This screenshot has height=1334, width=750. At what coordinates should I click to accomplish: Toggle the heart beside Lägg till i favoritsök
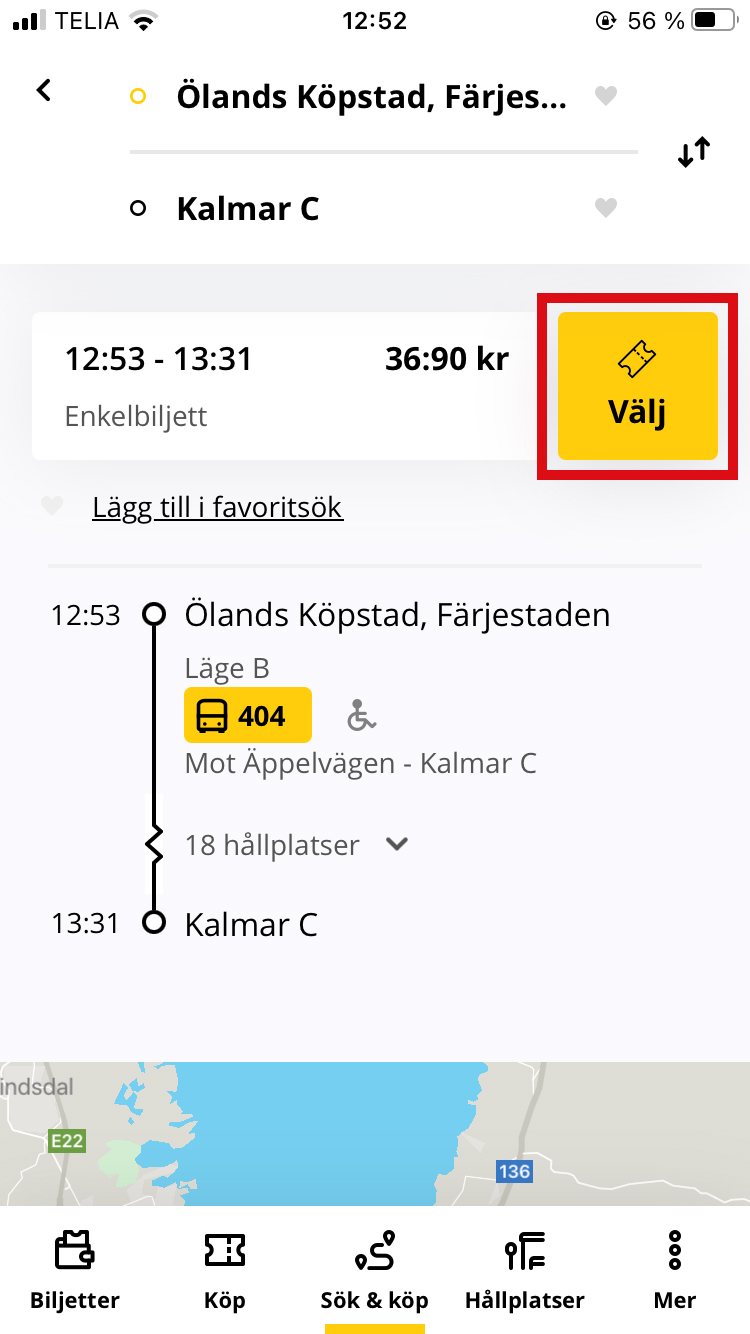click(52, 506)
